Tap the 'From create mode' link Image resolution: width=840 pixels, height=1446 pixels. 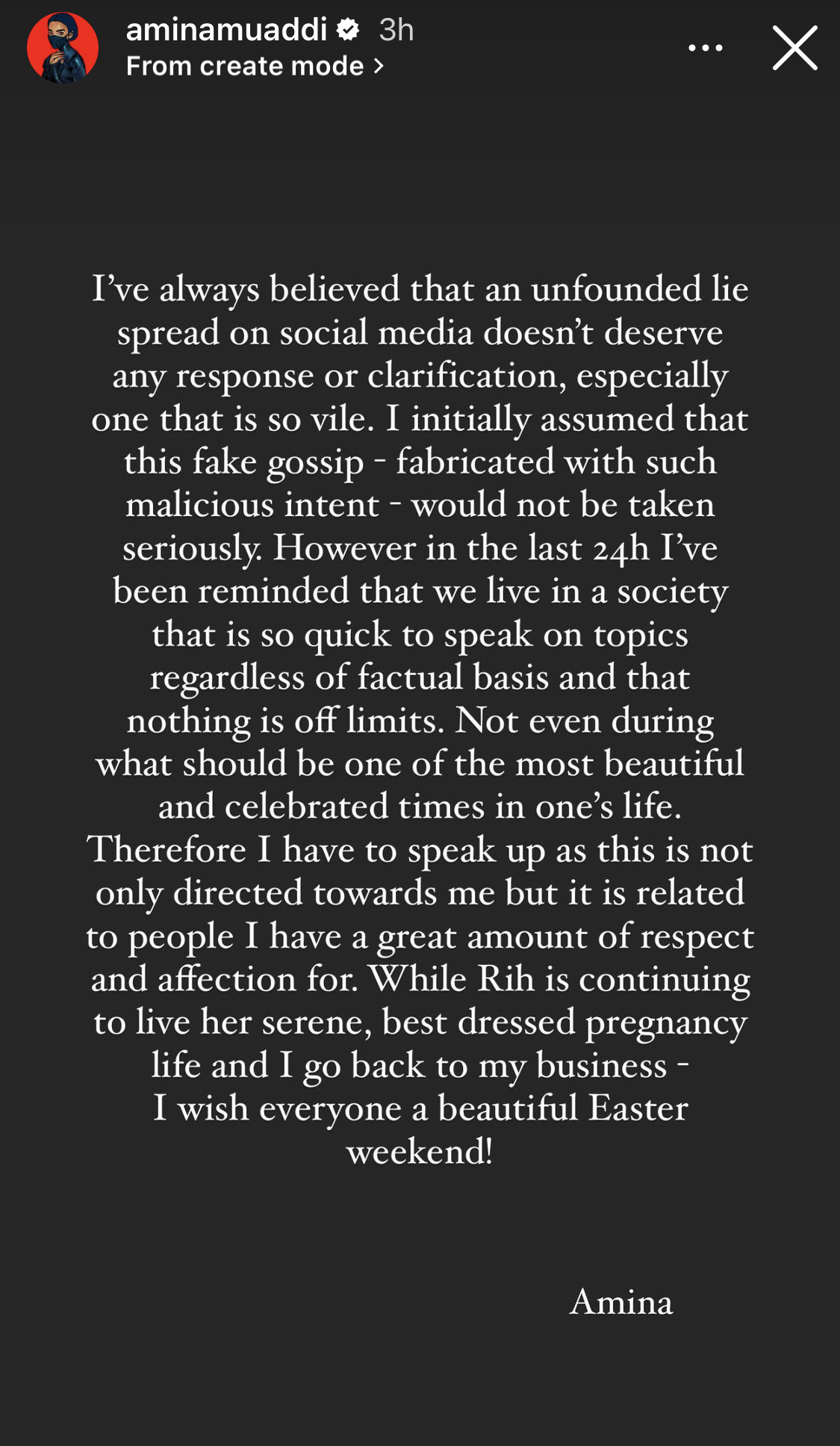tap(254, 66)
